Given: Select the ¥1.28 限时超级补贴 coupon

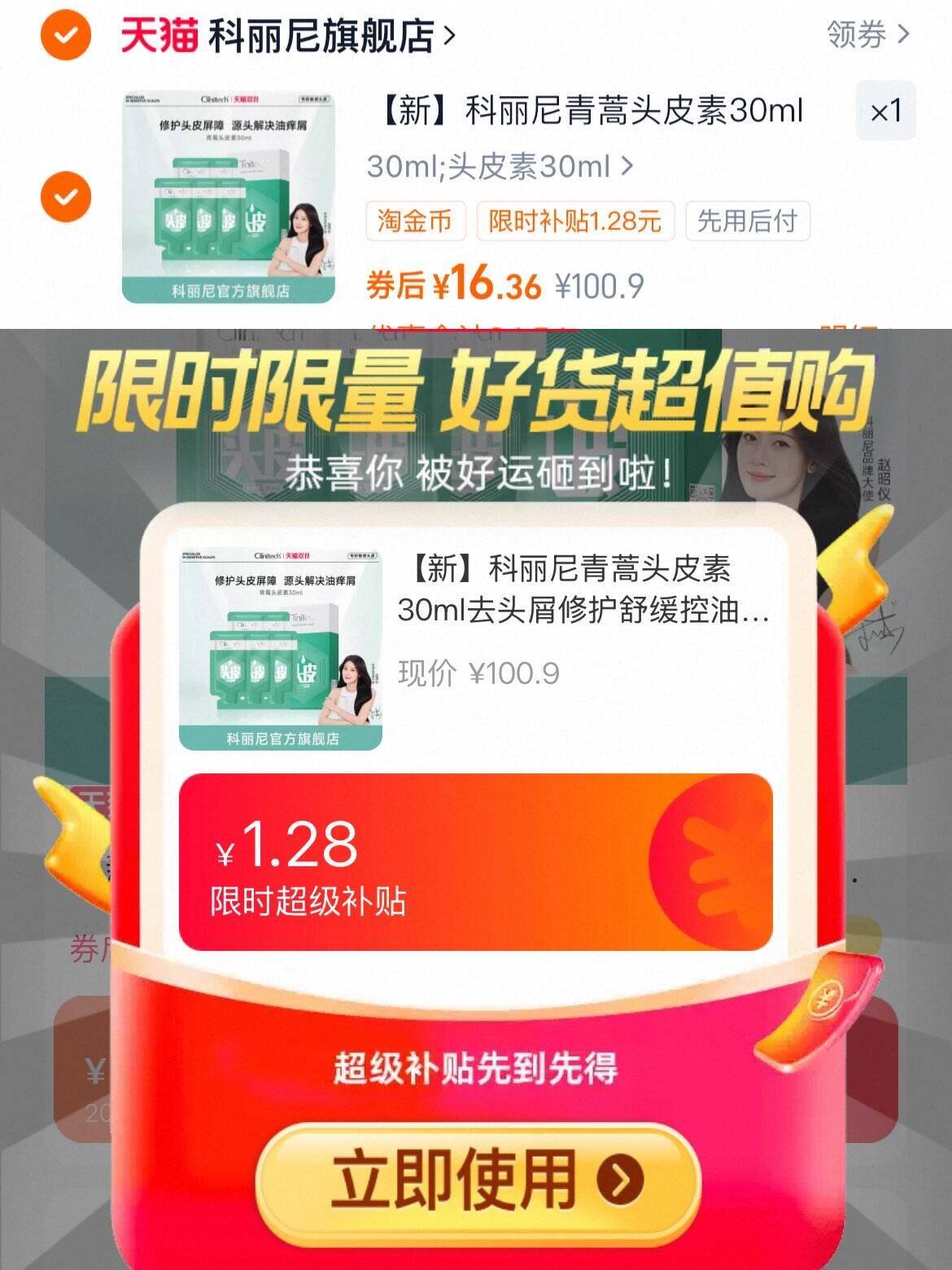Looking at the screenshot, I should 475,861.
